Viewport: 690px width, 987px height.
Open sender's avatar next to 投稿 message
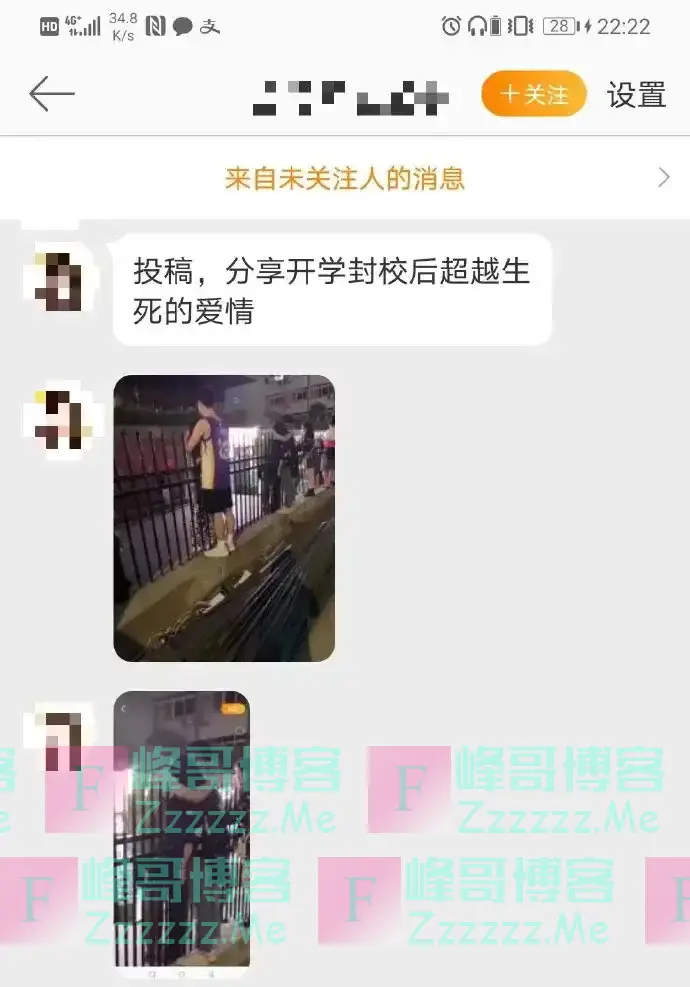60,282
